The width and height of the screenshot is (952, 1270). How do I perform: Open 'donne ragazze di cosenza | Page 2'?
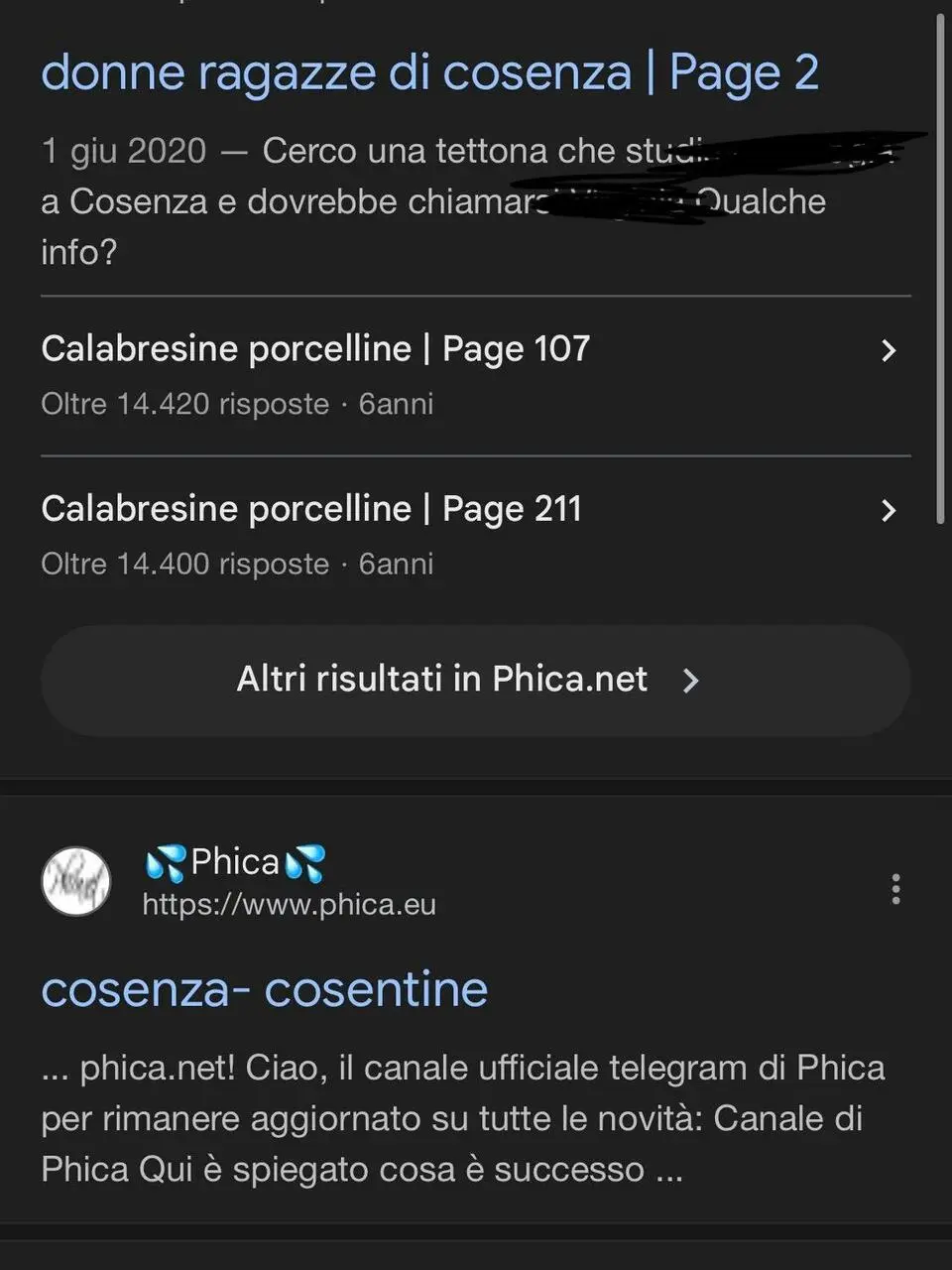pyautogui.click(x=429, y=70)
